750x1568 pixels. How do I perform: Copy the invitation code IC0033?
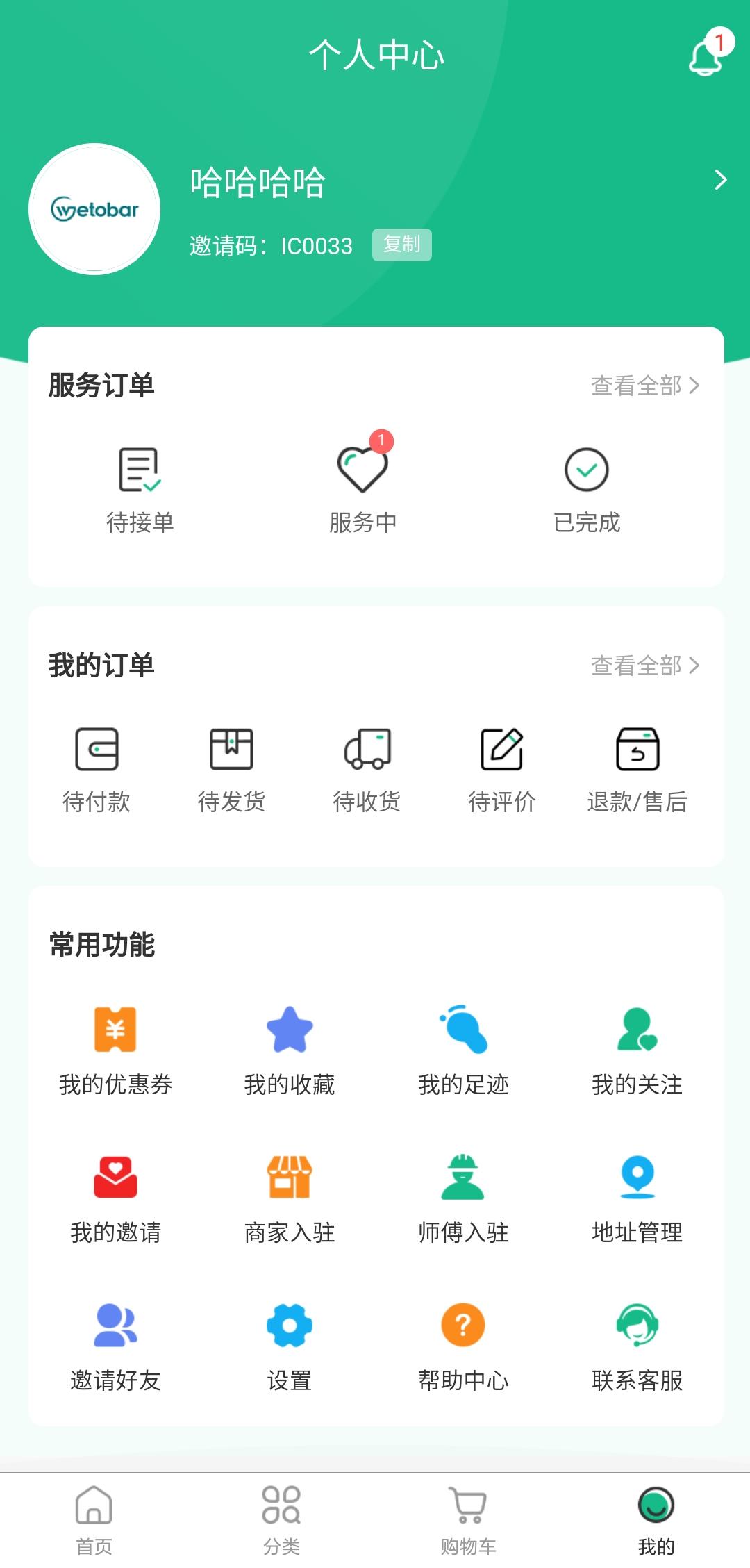[x=401, y=245]
